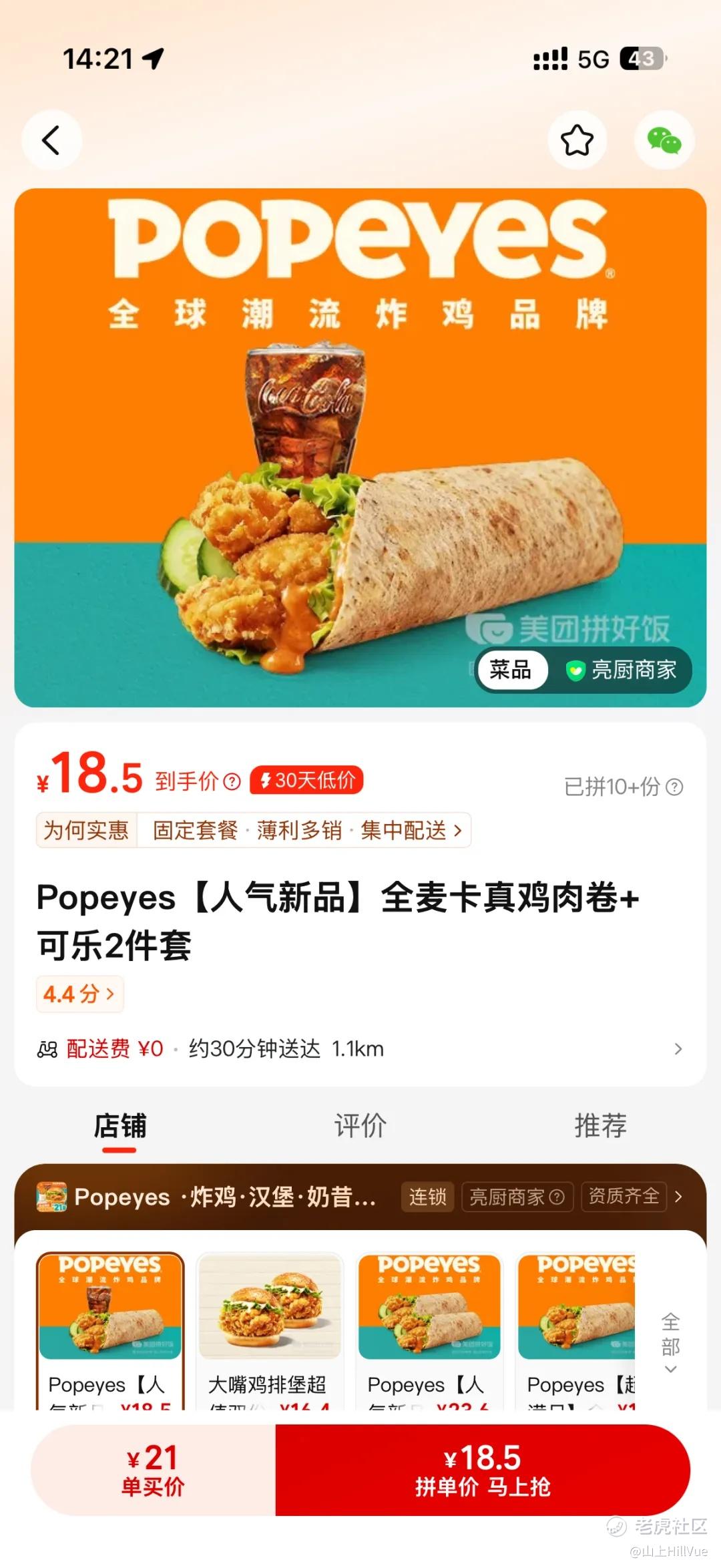The image size is (721, 1568).
Task: Go back using the top-left arrow
Action: coord(51,140)
